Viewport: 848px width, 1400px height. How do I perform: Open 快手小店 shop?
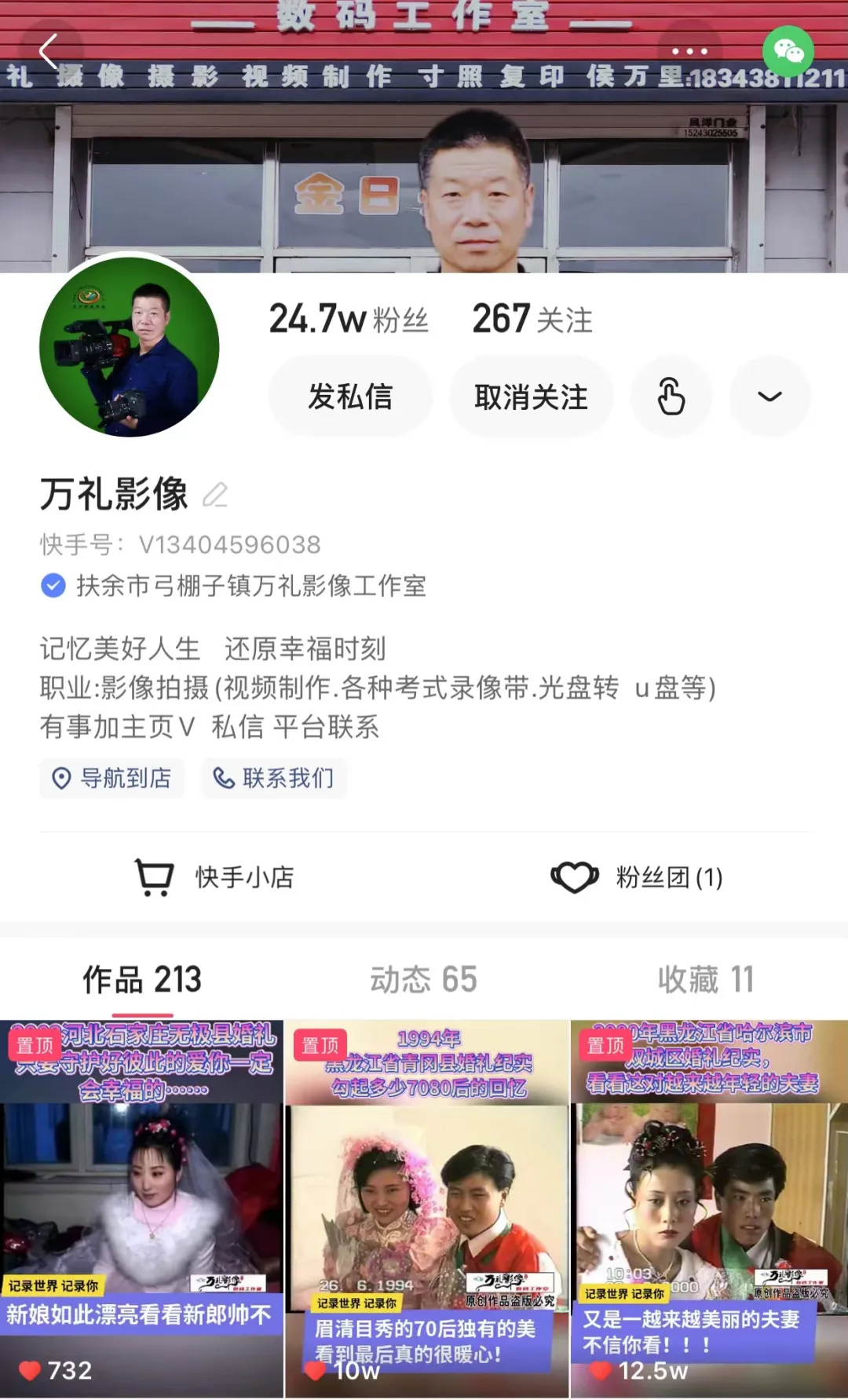214,877
